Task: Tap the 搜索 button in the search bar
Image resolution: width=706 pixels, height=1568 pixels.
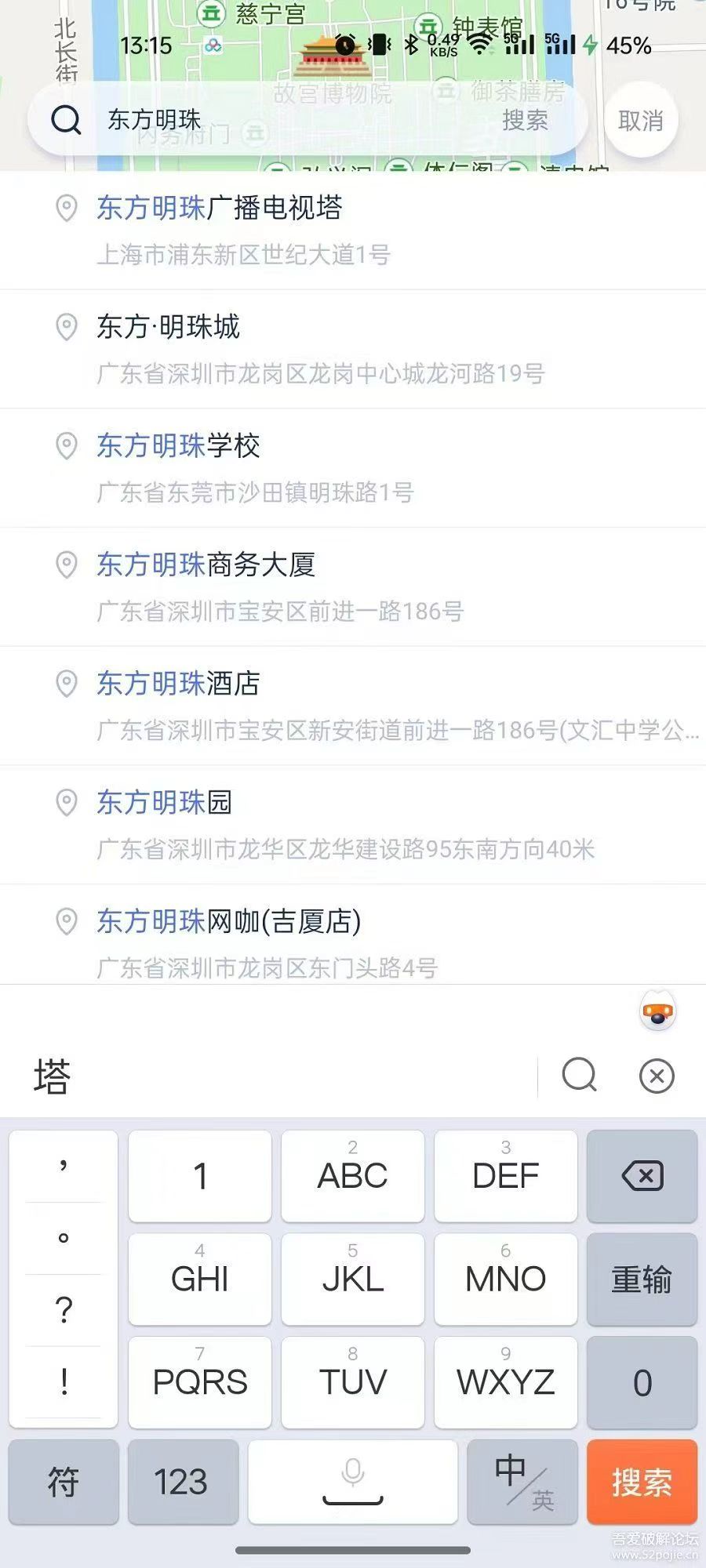Action: (x=525, y=120)
